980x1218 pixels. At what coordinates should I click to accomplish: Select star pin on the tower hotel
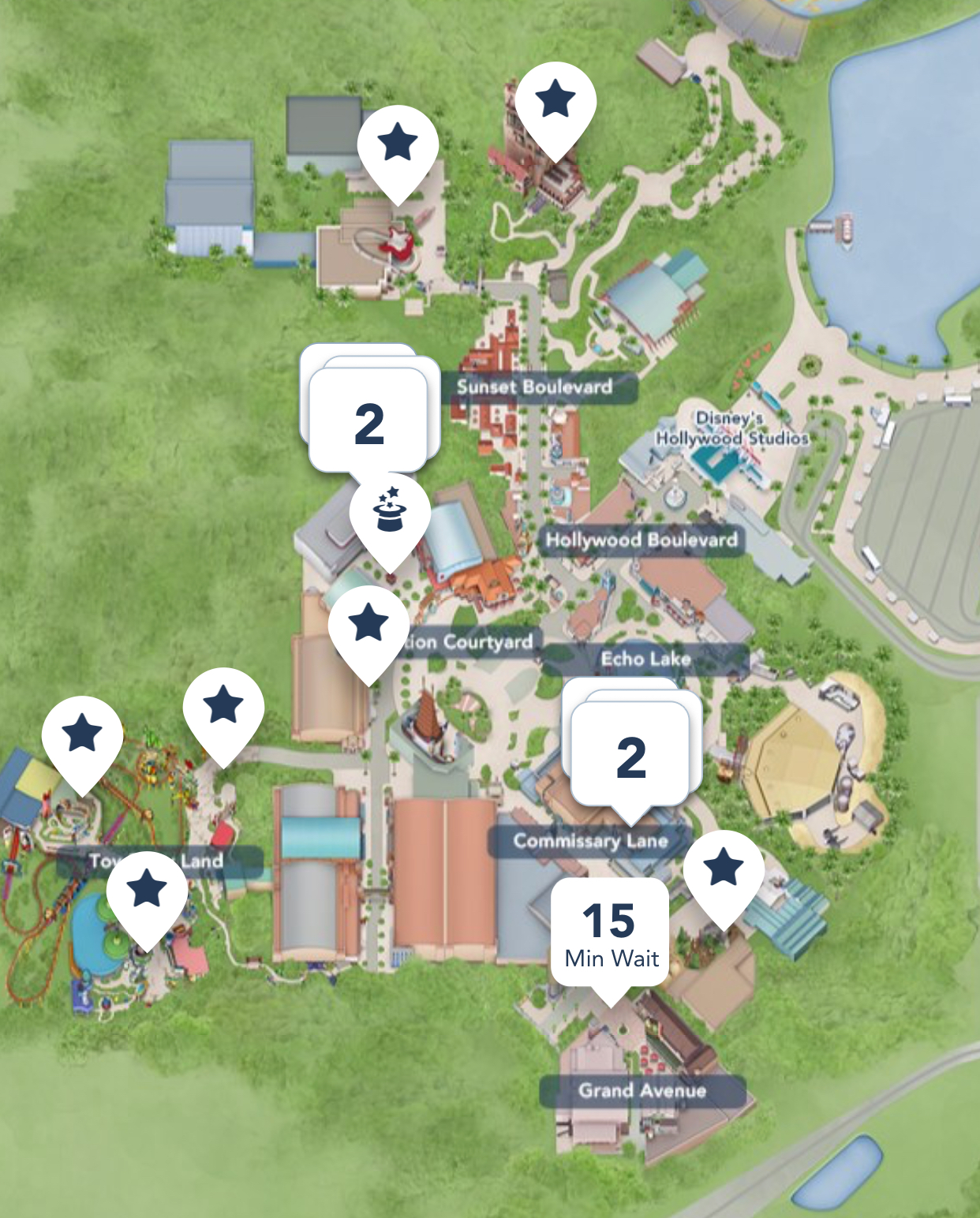555,102
